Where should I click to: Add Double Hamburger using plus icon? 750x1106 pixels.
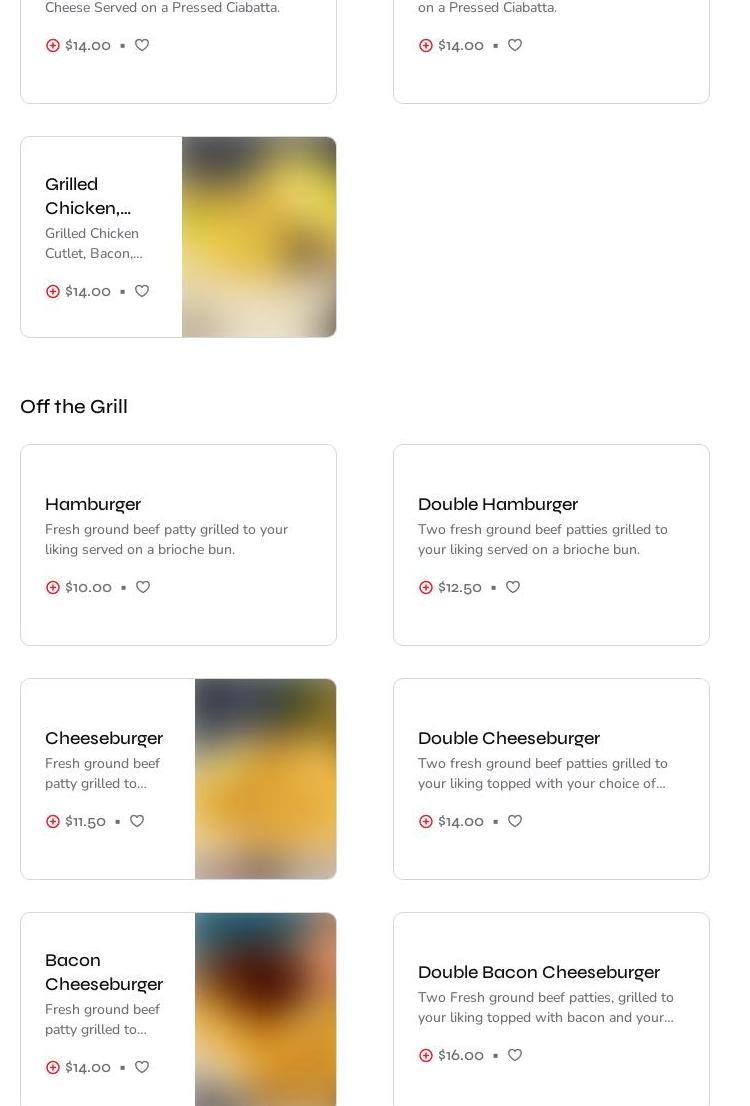coord(426,588)
